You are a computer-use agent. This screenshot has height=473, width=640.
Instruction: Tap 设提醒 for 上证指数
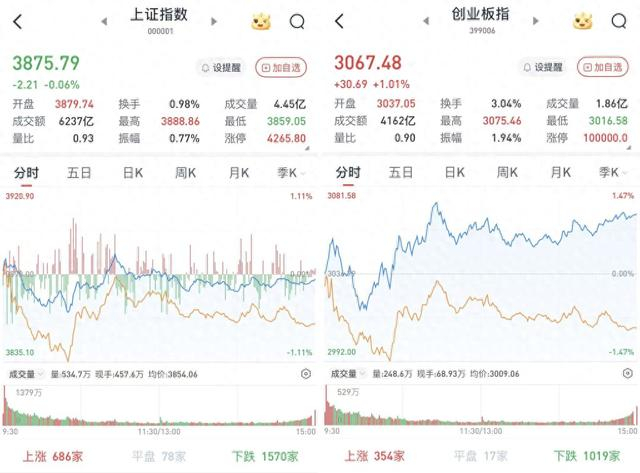click(x=221, y=67)
